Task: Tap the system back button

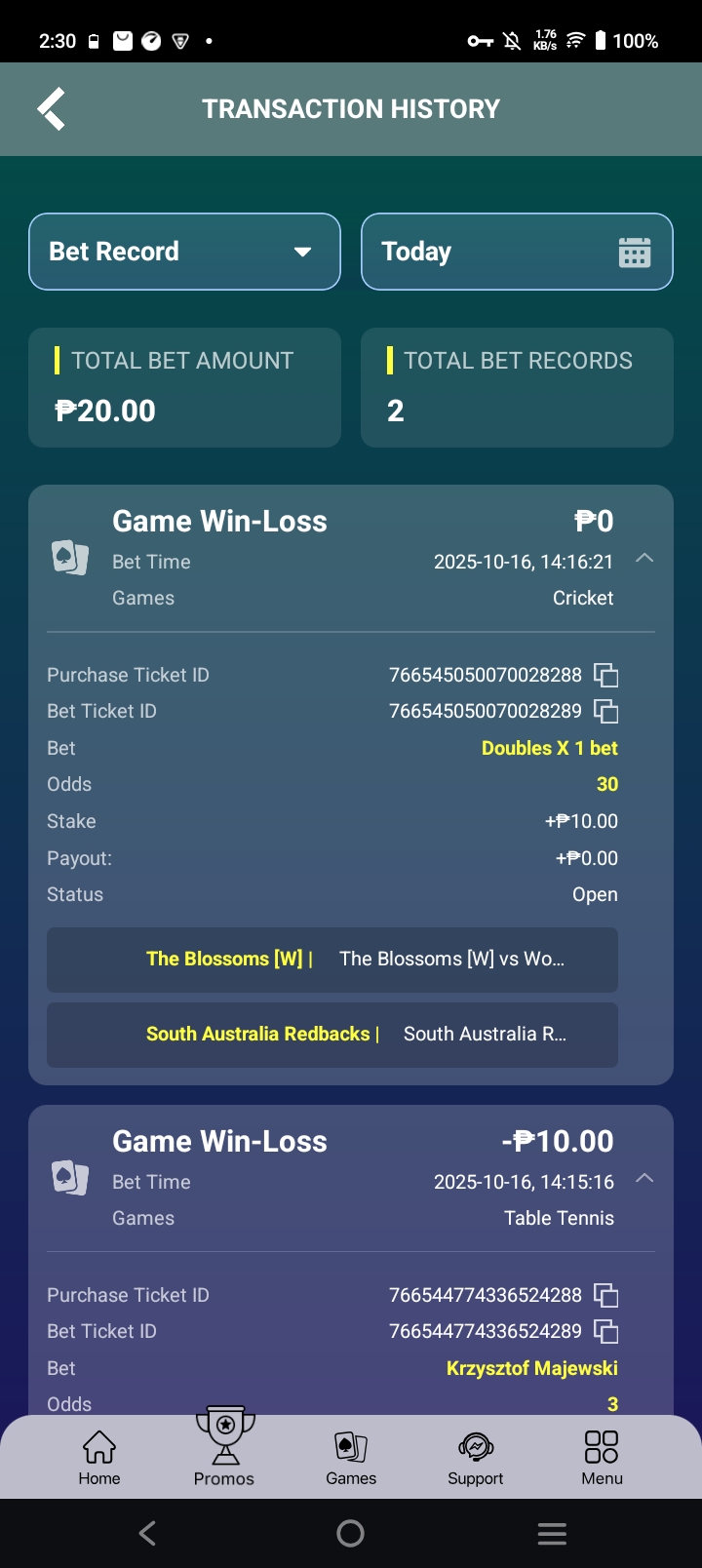Action: click(148, 1534)
